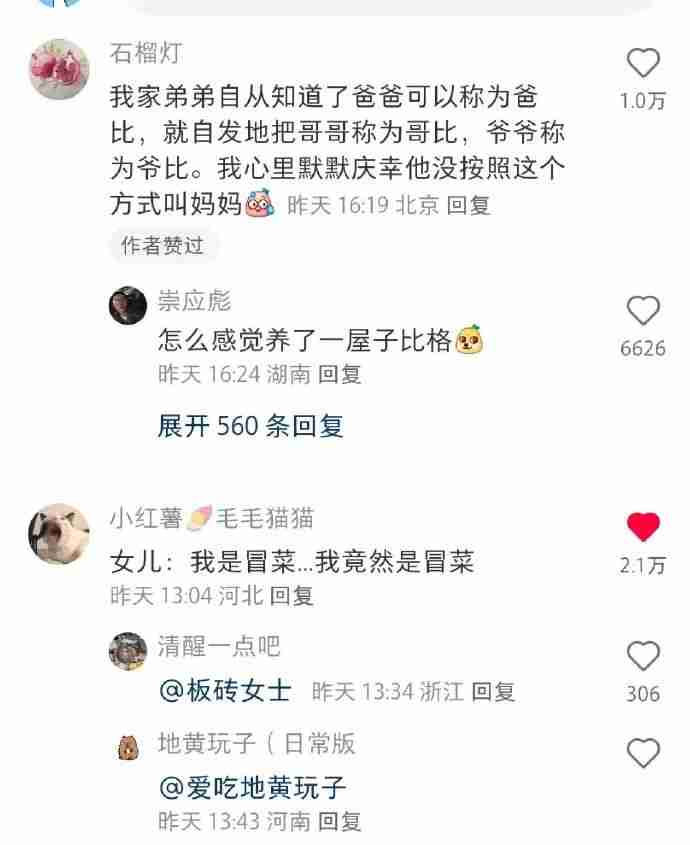Open 小红薯毛毛猫猫's profile avatar
The image size is (690, 845).
tap(58, 533)
